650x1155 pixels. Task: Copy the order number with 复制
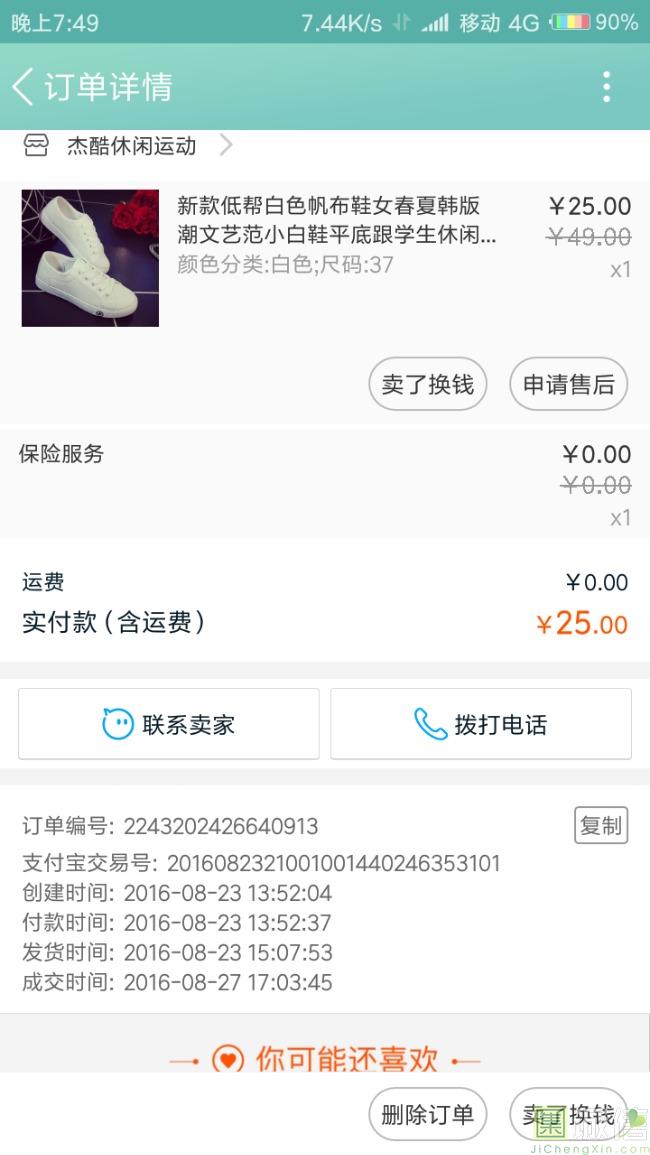(x=601, y=825)
